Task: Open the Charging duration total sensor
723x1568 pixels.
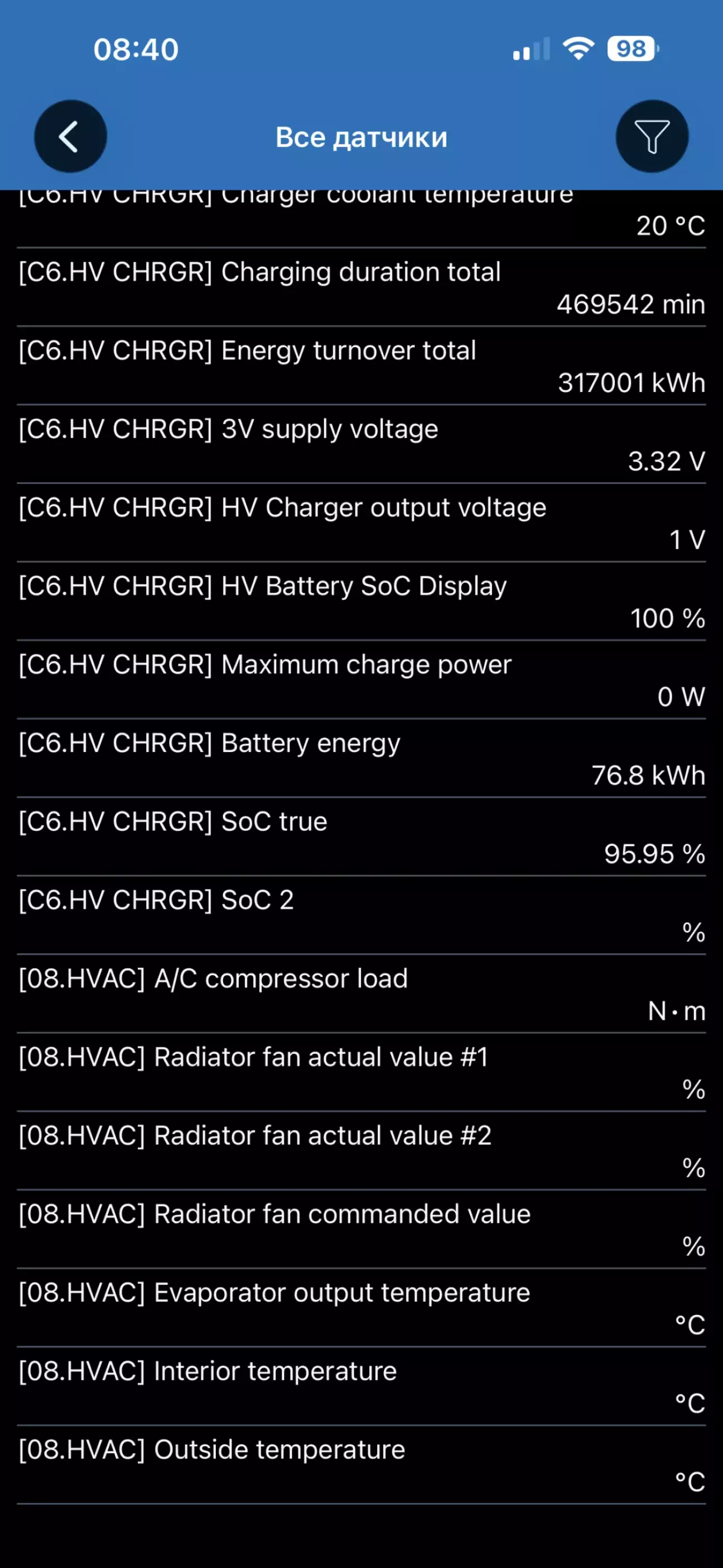Action: point(361,287)
